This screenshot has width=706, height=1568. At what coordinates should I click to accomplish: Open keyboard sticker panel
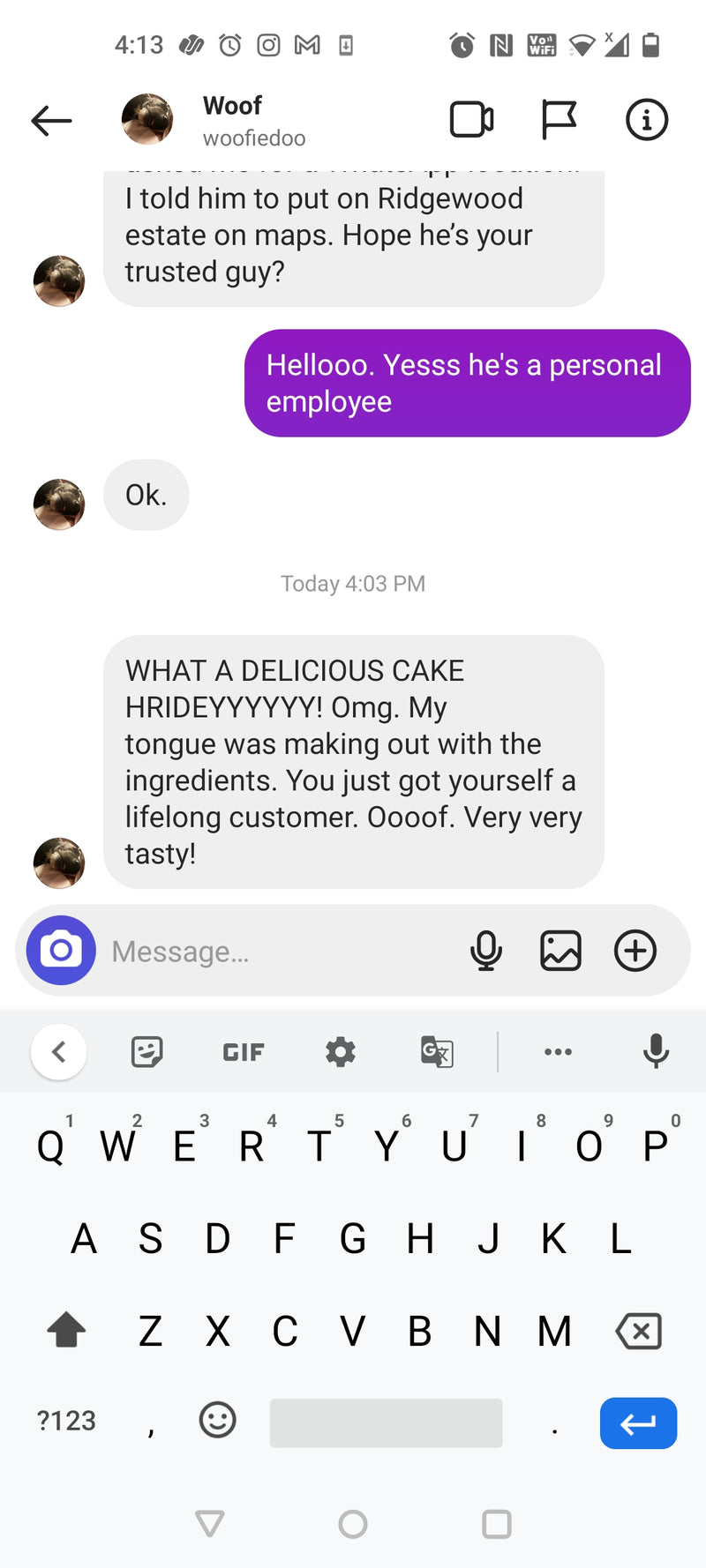[146, 1052]
